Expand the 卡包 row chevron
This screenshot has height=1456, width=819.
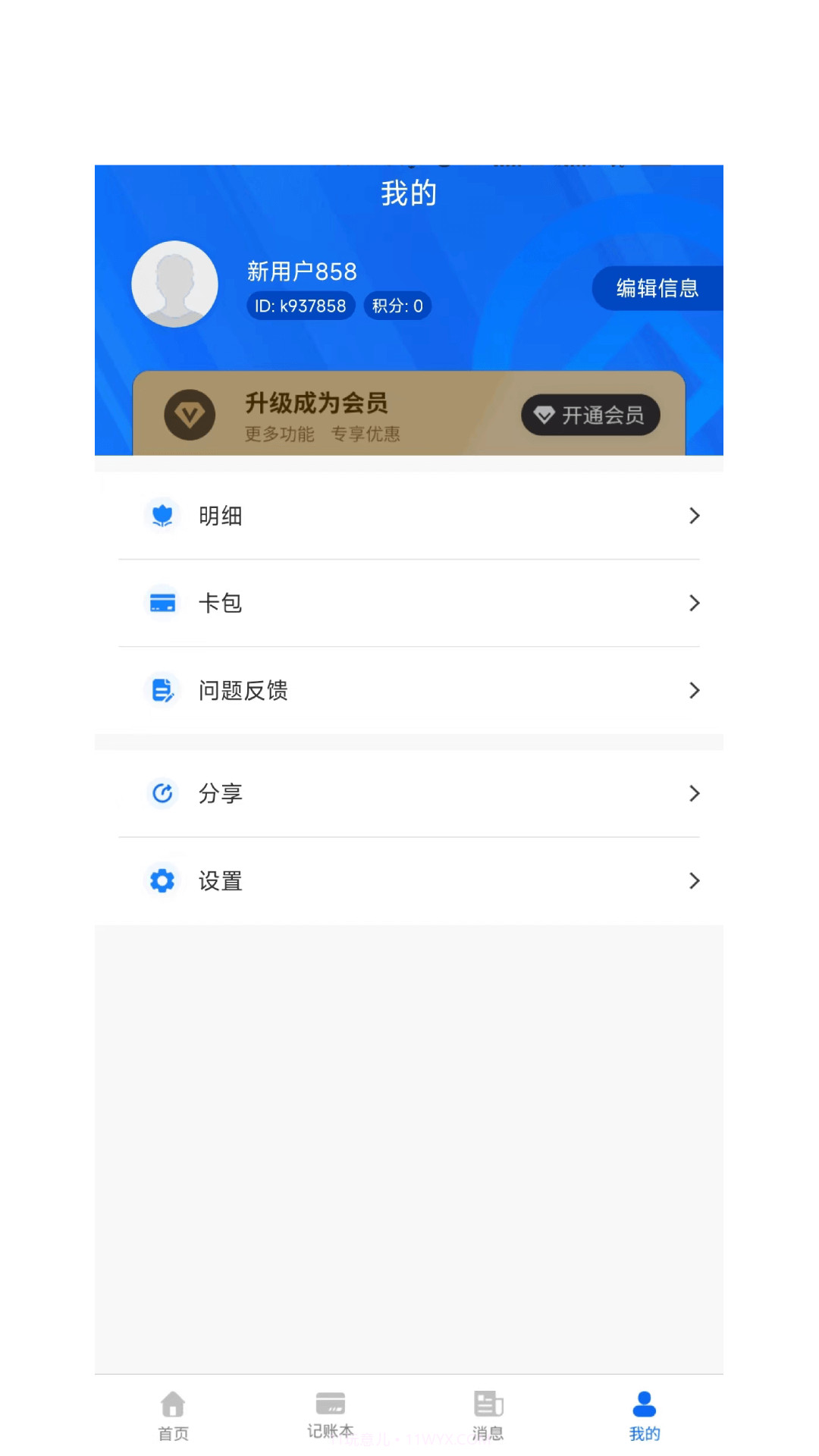pos(695,603)
